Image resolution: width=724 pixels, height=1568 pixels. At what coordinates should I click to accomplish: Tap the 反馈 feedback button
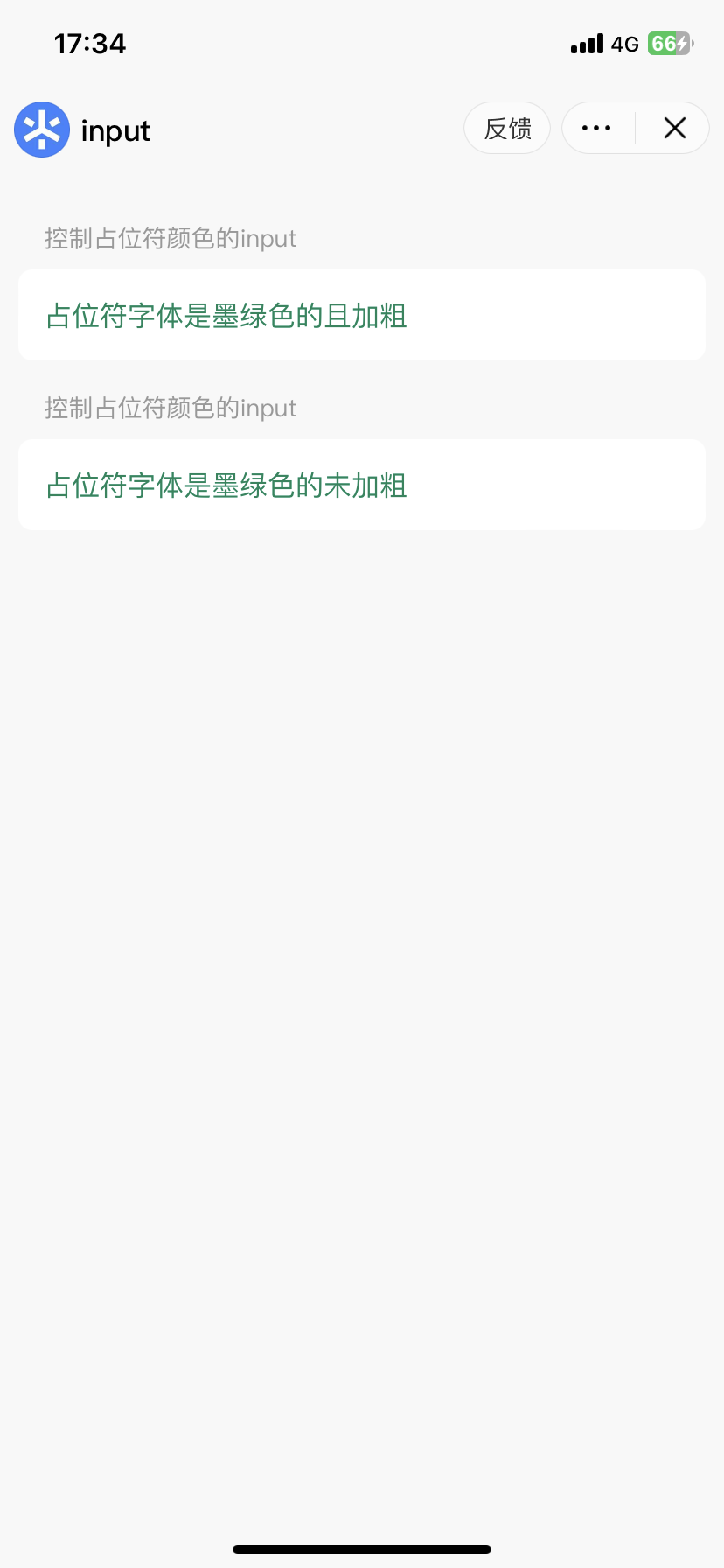click(x=507, y=129)
